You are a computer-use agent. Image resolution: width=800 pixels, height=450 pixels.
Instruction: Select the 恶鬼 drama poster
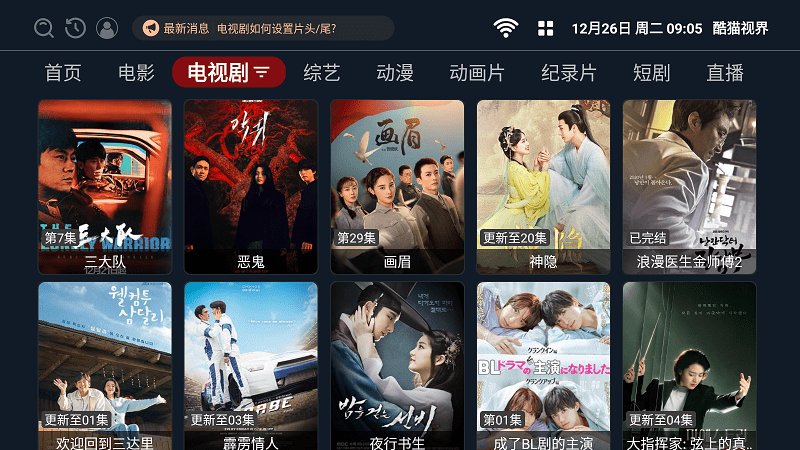[251, 187]
